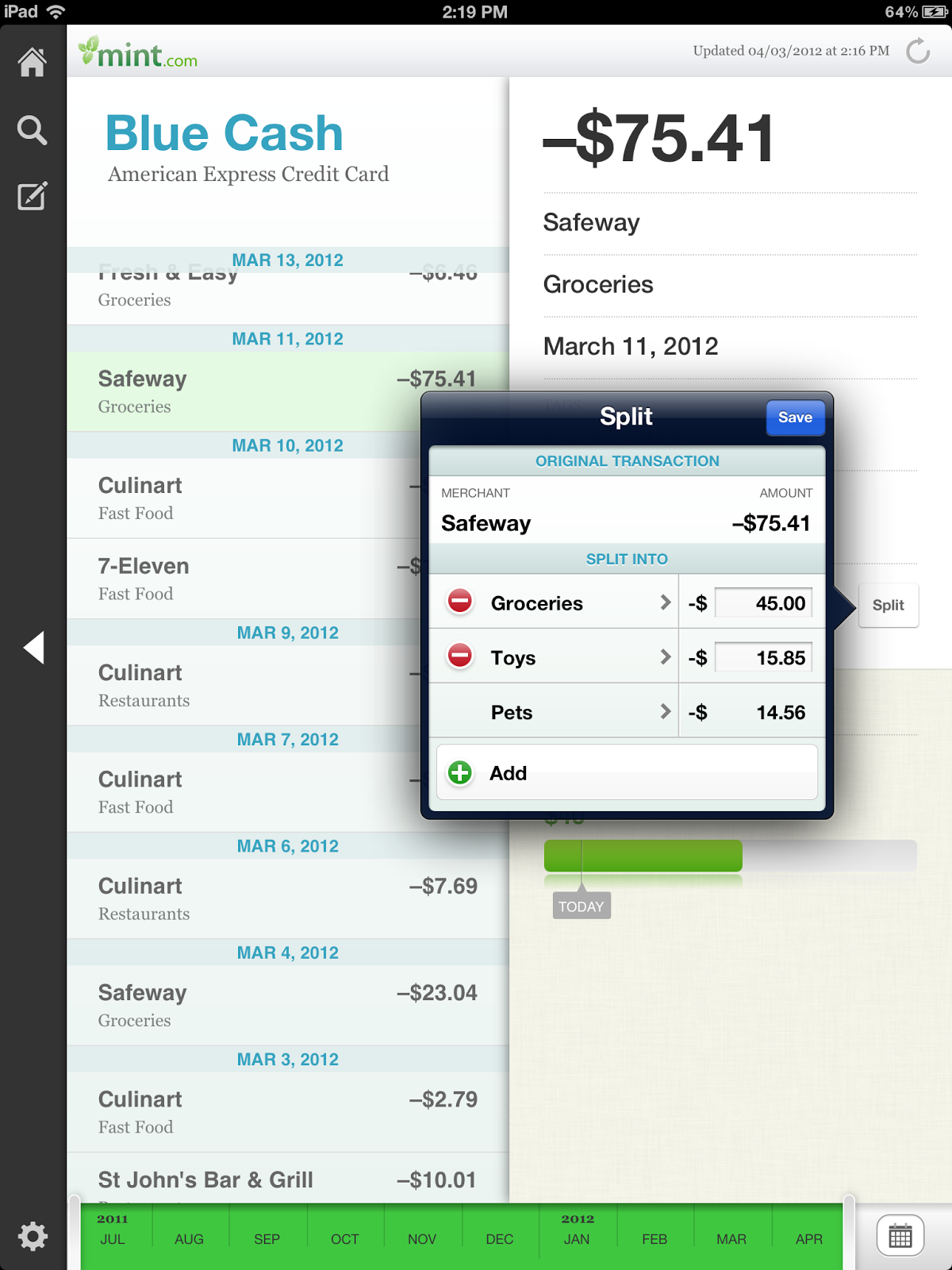Remove the Groceries split row

point(460,602)
